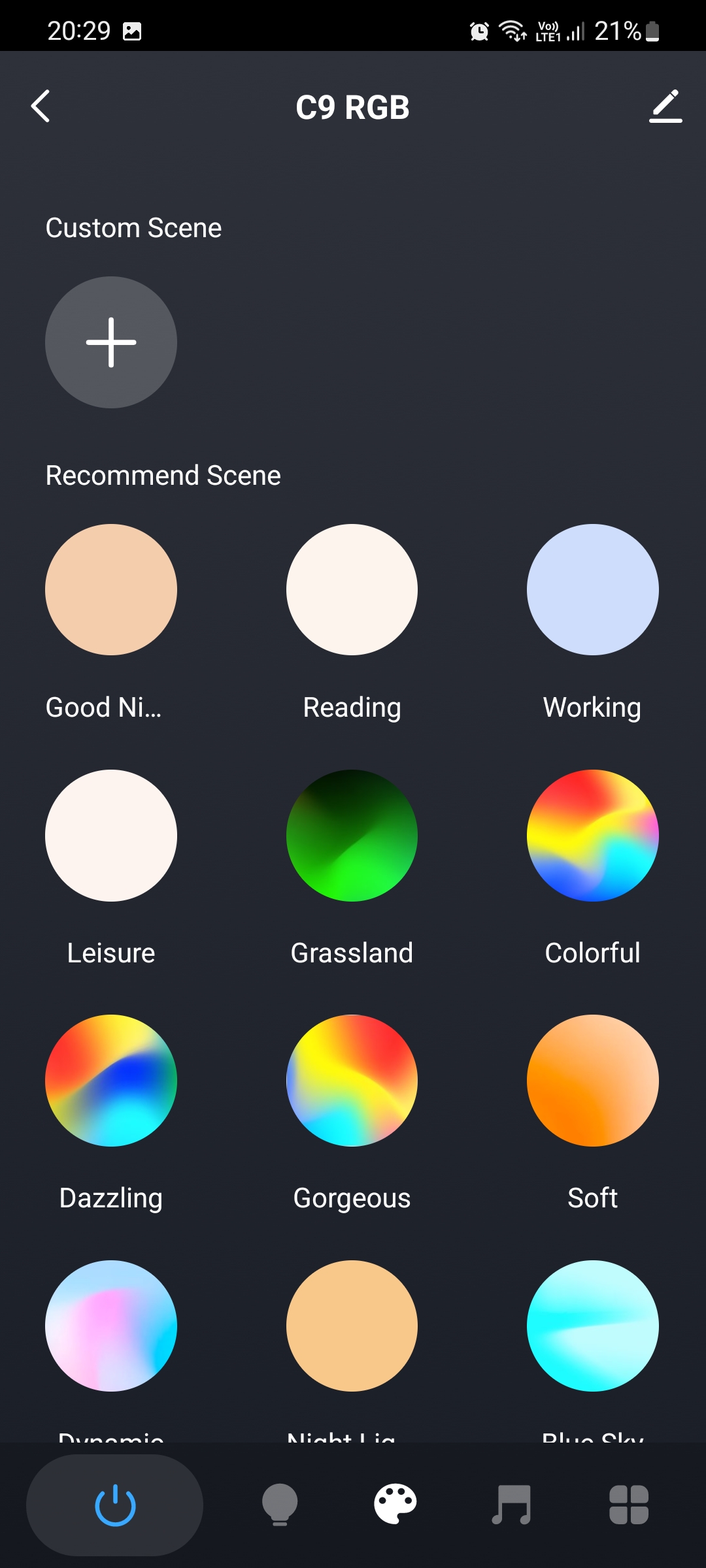Toggle the light power button
Screen dimensions: 706x1568
point(115,1505)
